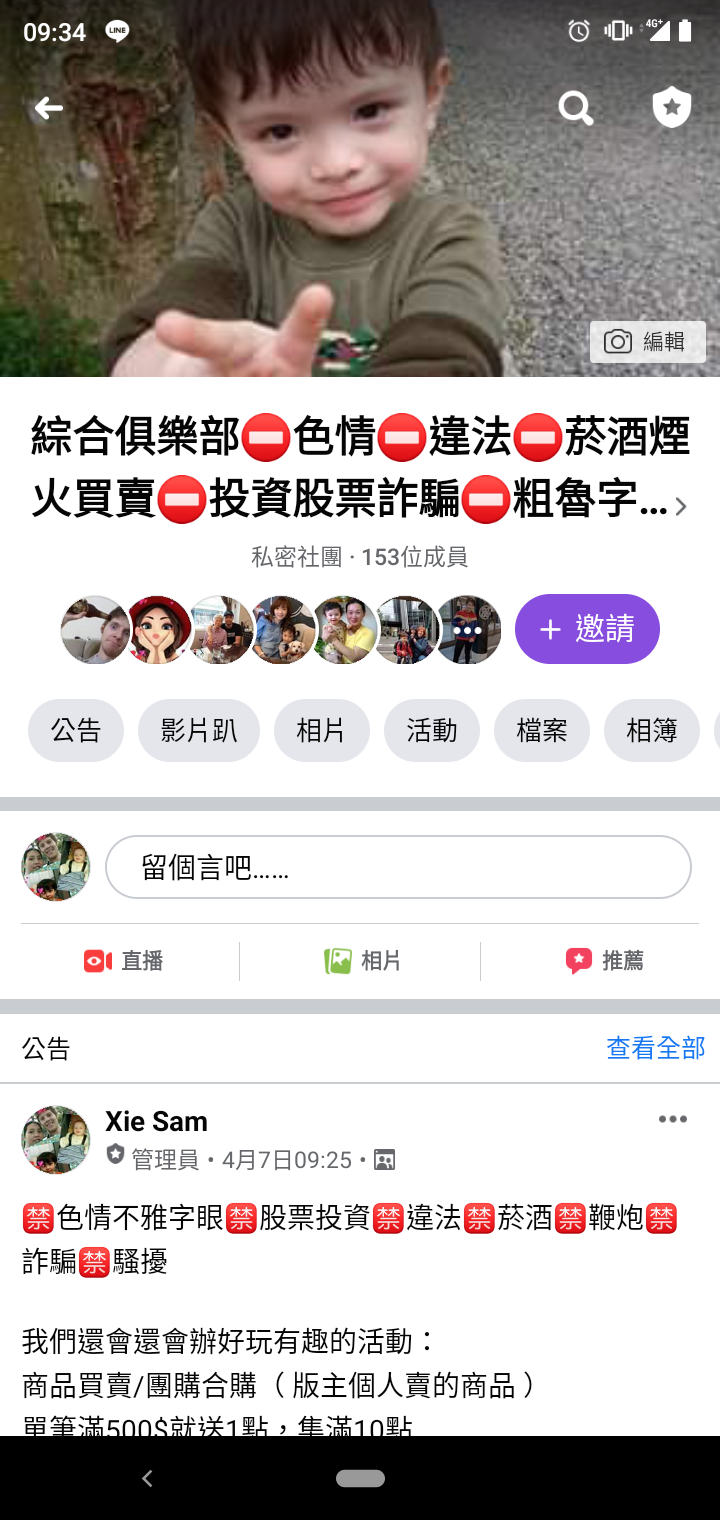Viewport: 720px width, 1520px height.
Task: Switch to the 相片 chip
Action: (321, 731)
